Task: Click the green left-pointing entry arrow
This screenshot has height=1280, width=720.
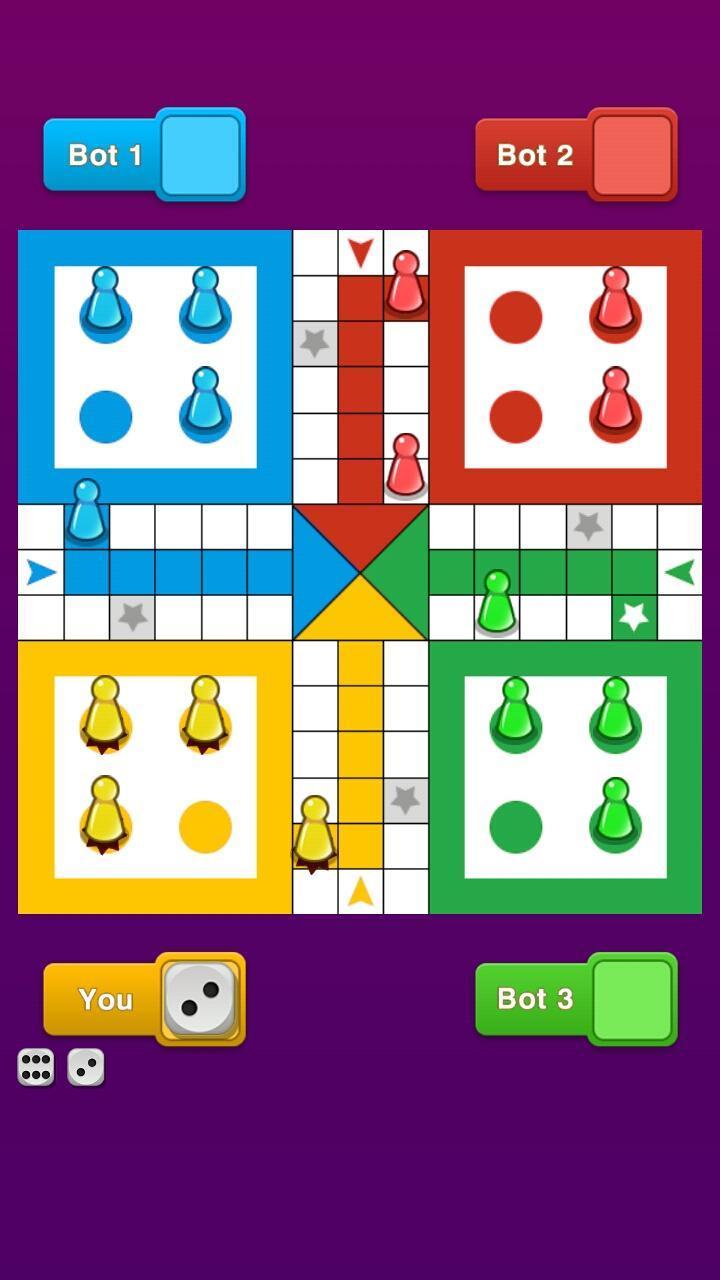Action: point(680,571)
